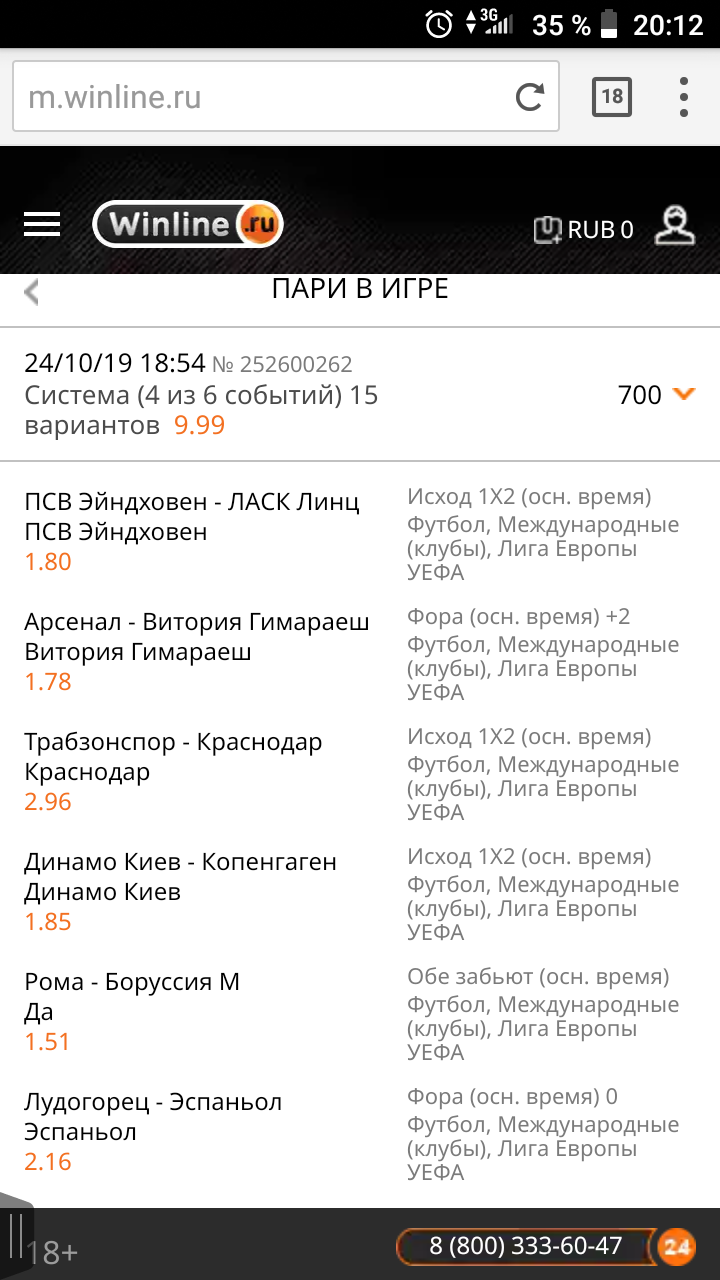Open the RUB 0 balance deposit
Image resolution: width=720 pixels, height=1280 pixels.
click(584, 229)
